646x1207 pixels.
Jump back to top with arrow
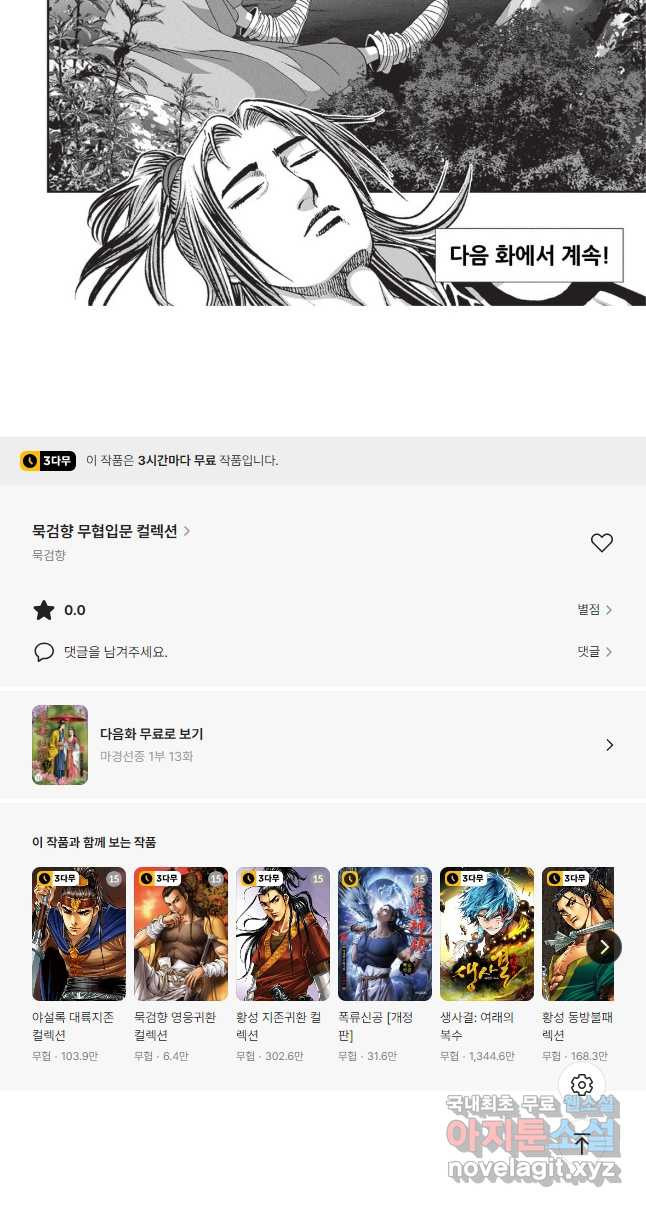582,1144
